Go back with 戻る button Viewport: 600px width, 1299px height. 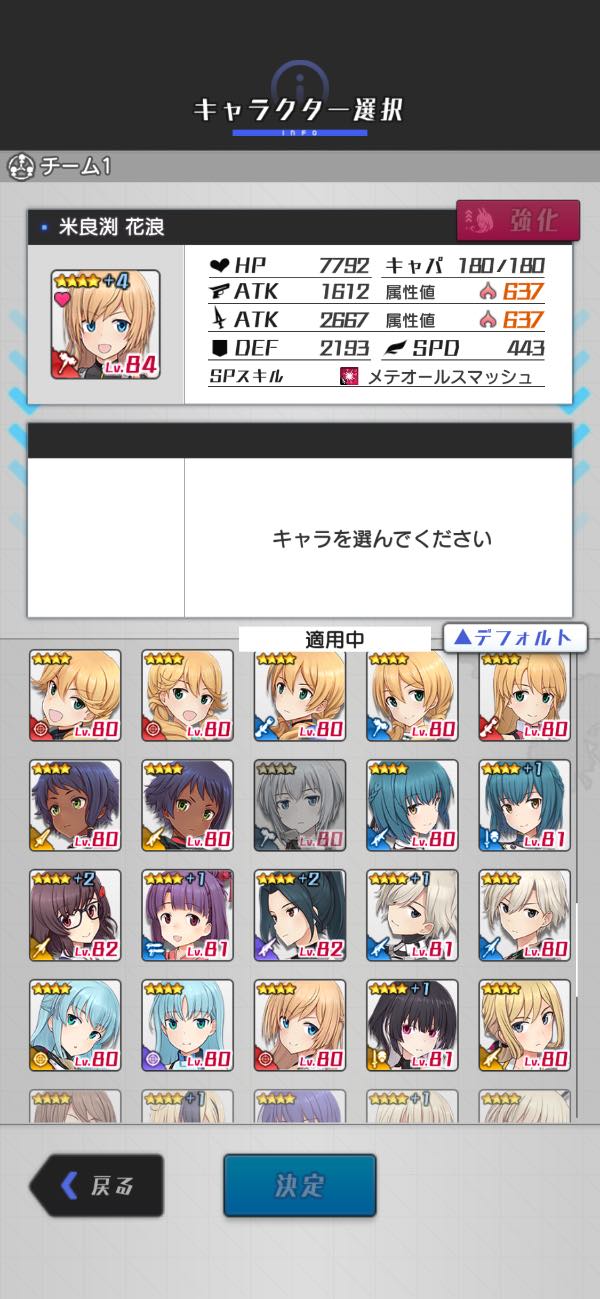coord(98,1185)
